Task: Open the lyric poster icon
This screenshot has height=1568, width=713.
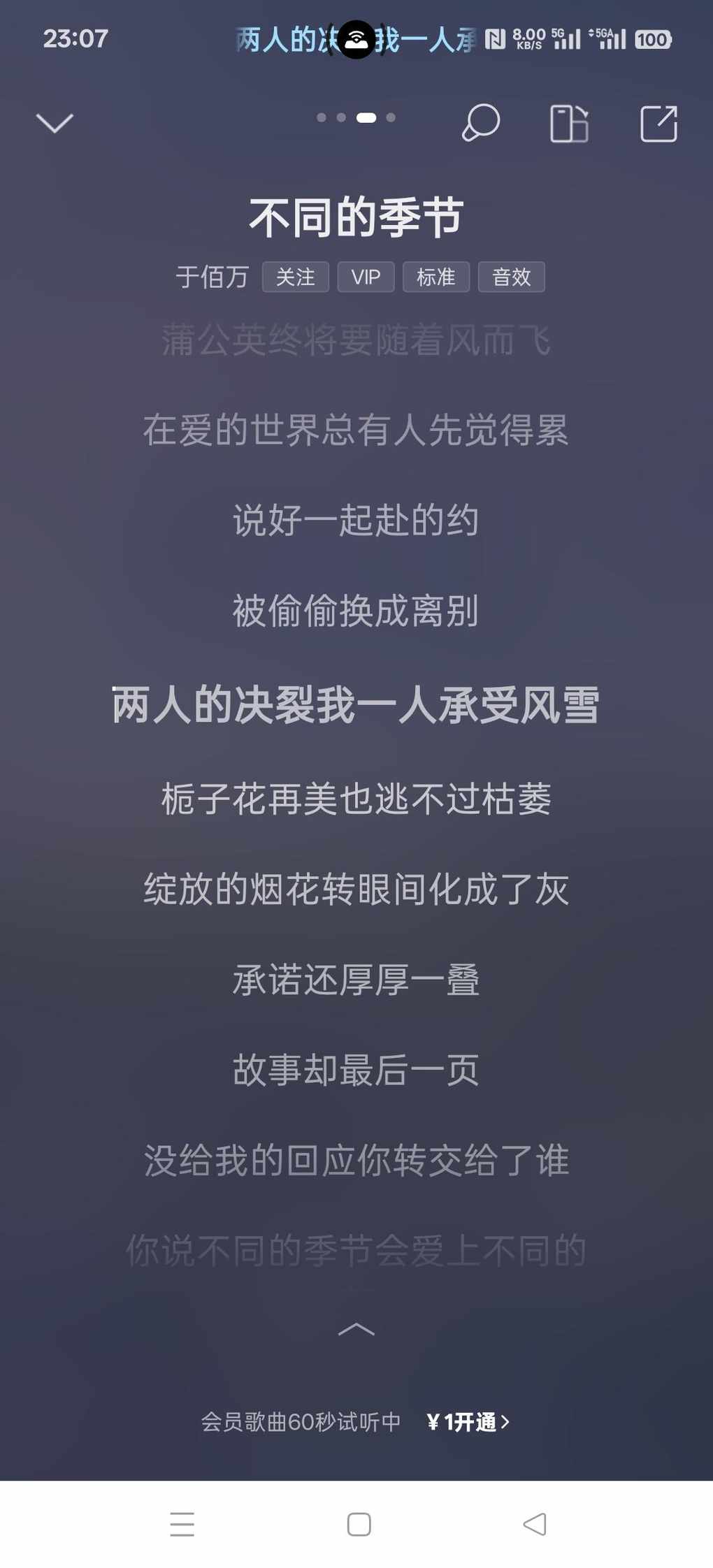Action: click(x=569, y=124)
